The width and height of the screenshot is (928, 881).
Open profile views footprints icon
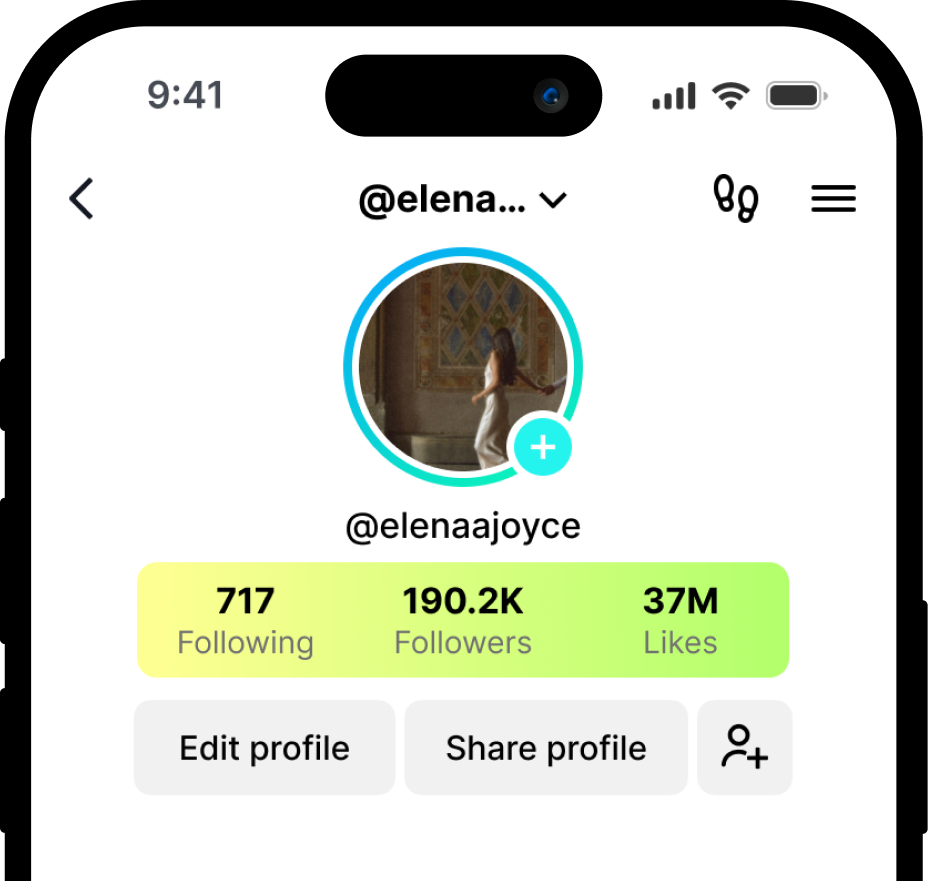pyautogui.click(x=735, y=199)
